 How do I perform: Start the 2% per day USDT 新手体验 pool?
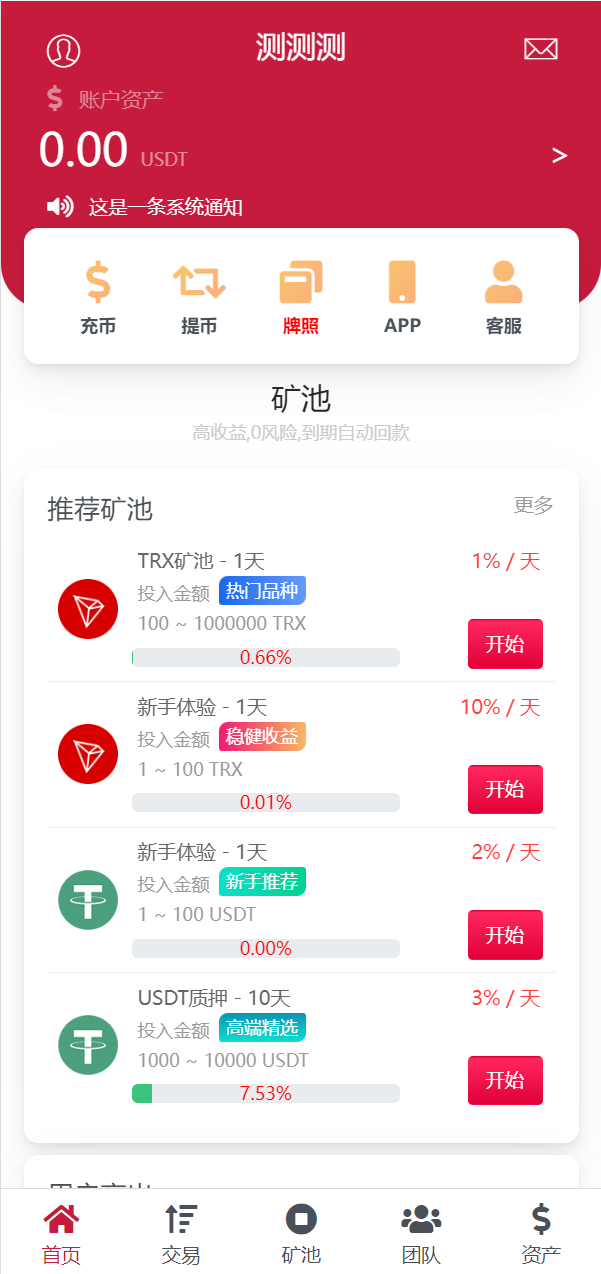(505, 935)
